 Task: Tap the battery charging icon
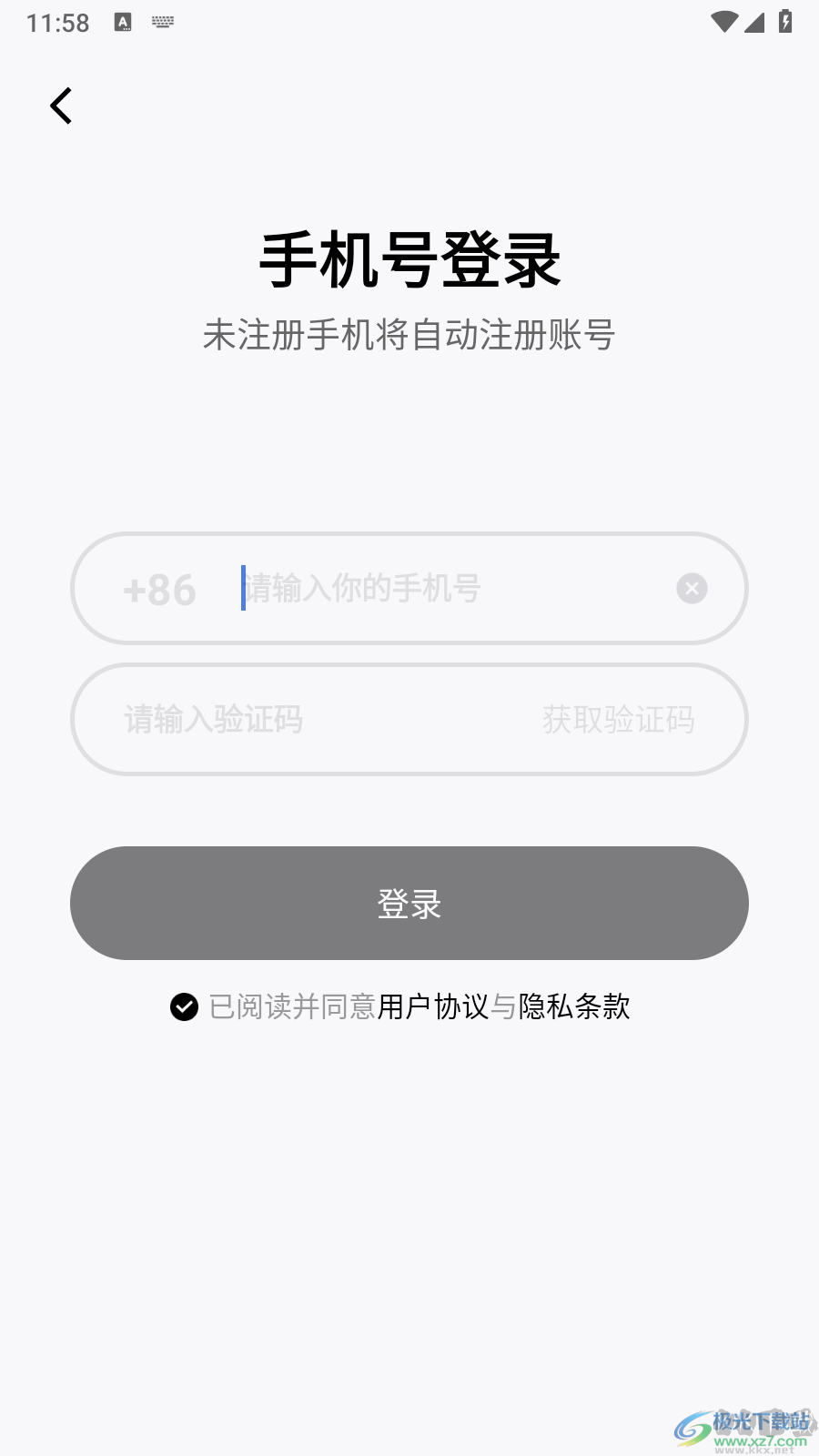[785, 22]
